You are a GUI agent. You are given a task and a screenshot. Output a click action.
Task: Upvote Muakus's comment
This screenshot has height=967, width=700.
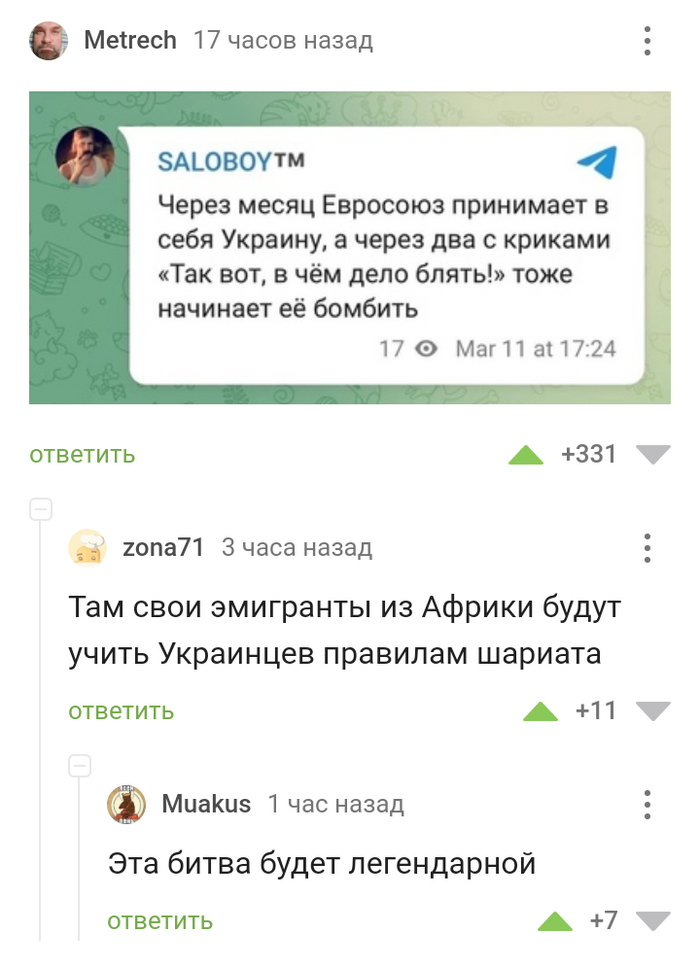click(555, 921)
